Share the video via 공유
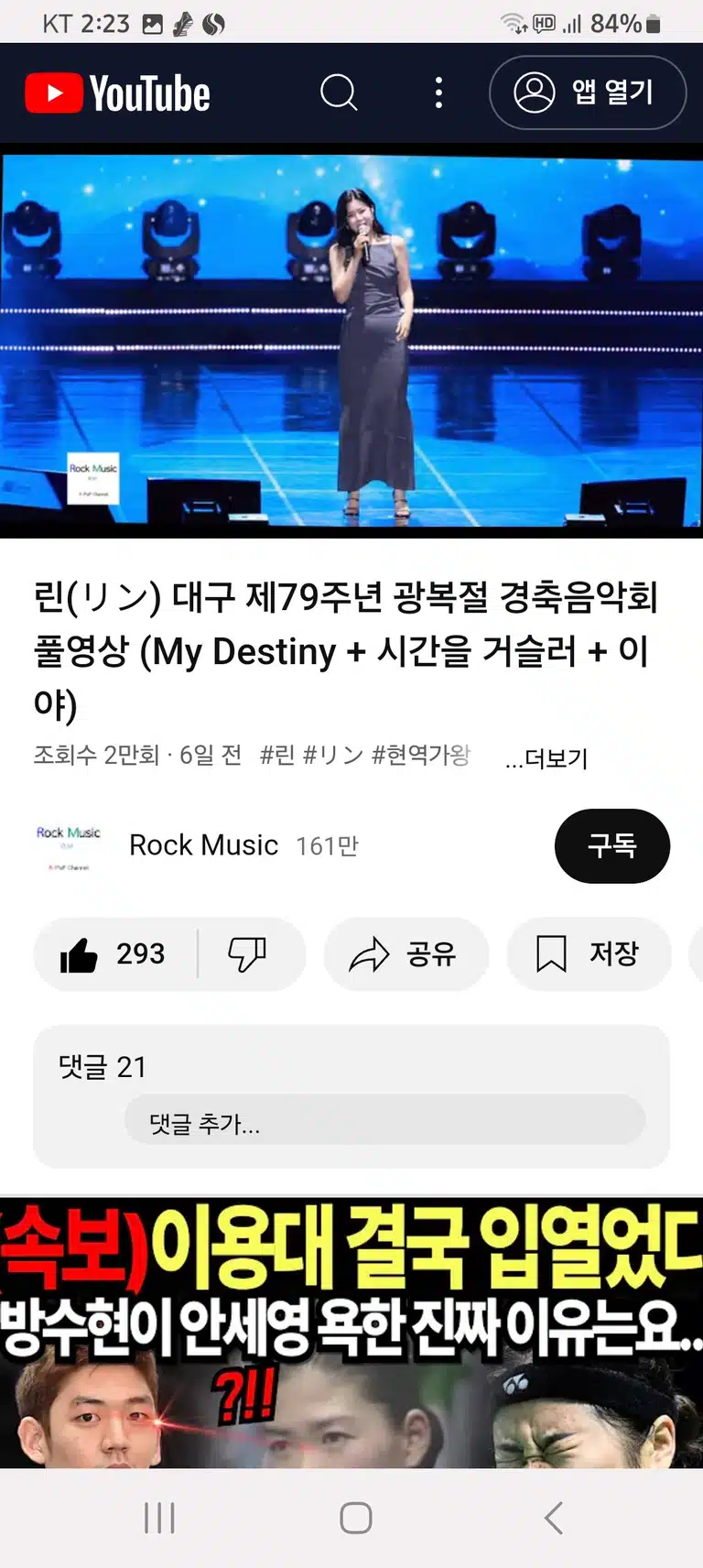Viewport: 703px width, 1568px height. tap(406, 954)
